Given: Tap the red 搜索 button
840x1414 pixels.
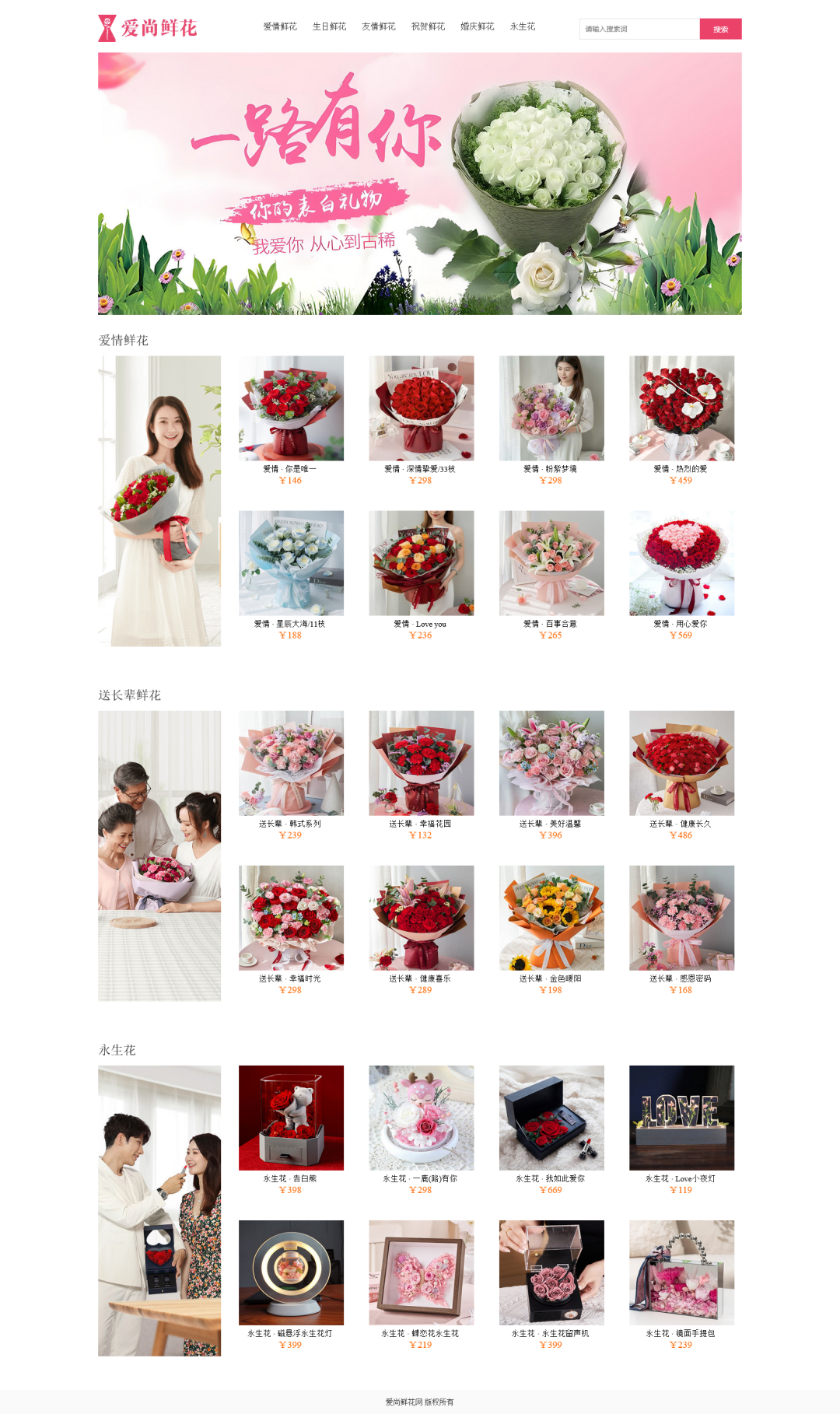Looking at the screenshot, I should tap(720, 29).
